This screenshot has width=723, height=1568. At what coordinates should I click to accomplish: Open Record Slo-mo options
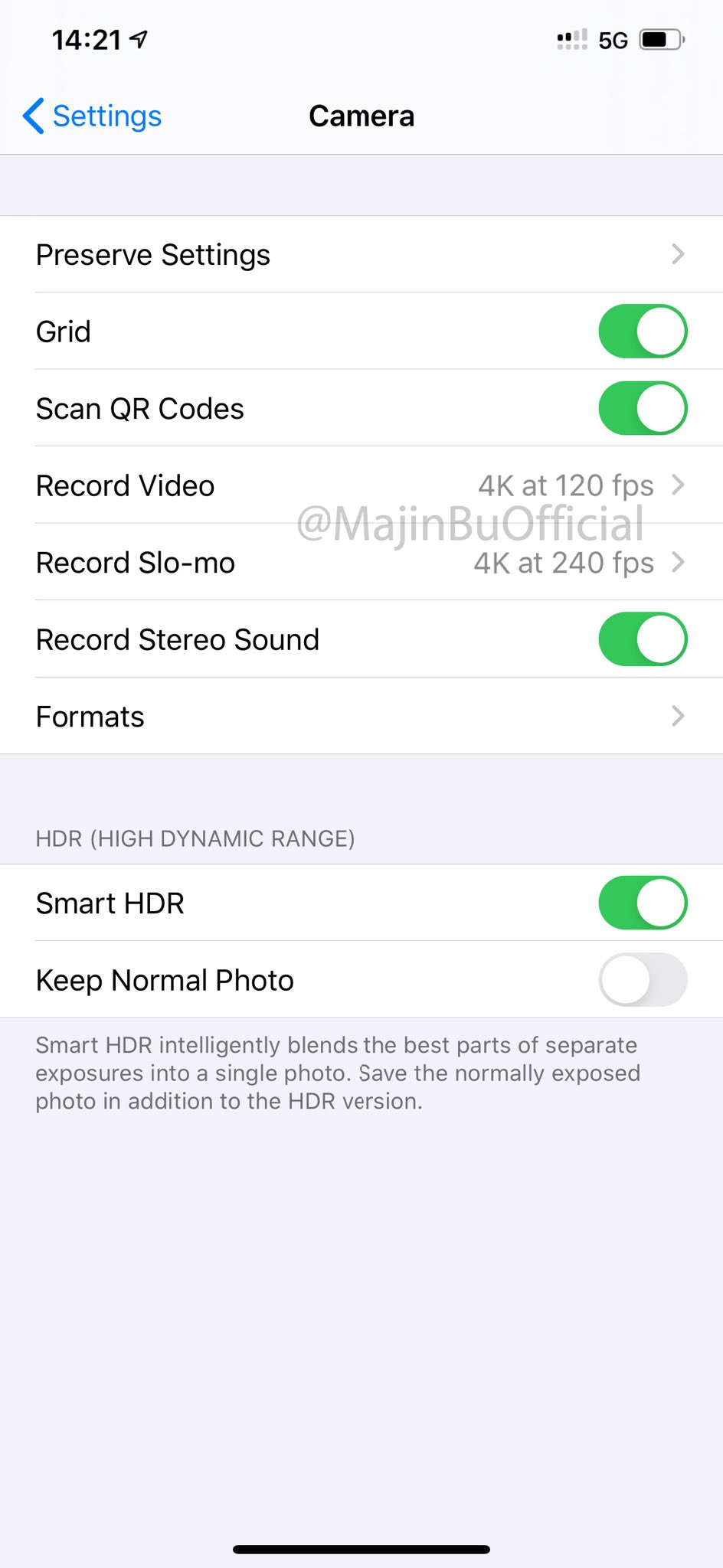[360, 563]
